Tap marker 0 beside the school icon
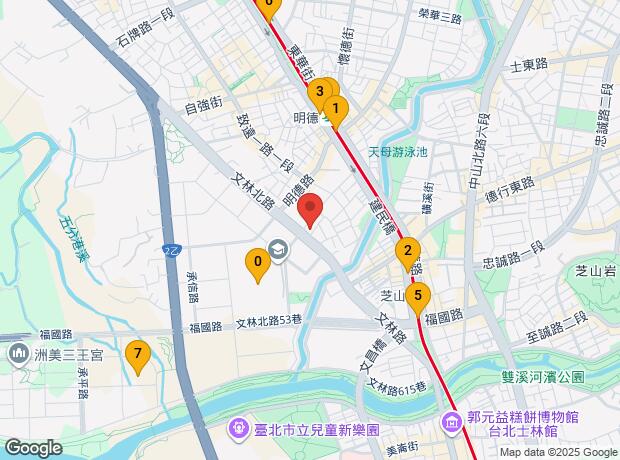 tap(258, 264)
